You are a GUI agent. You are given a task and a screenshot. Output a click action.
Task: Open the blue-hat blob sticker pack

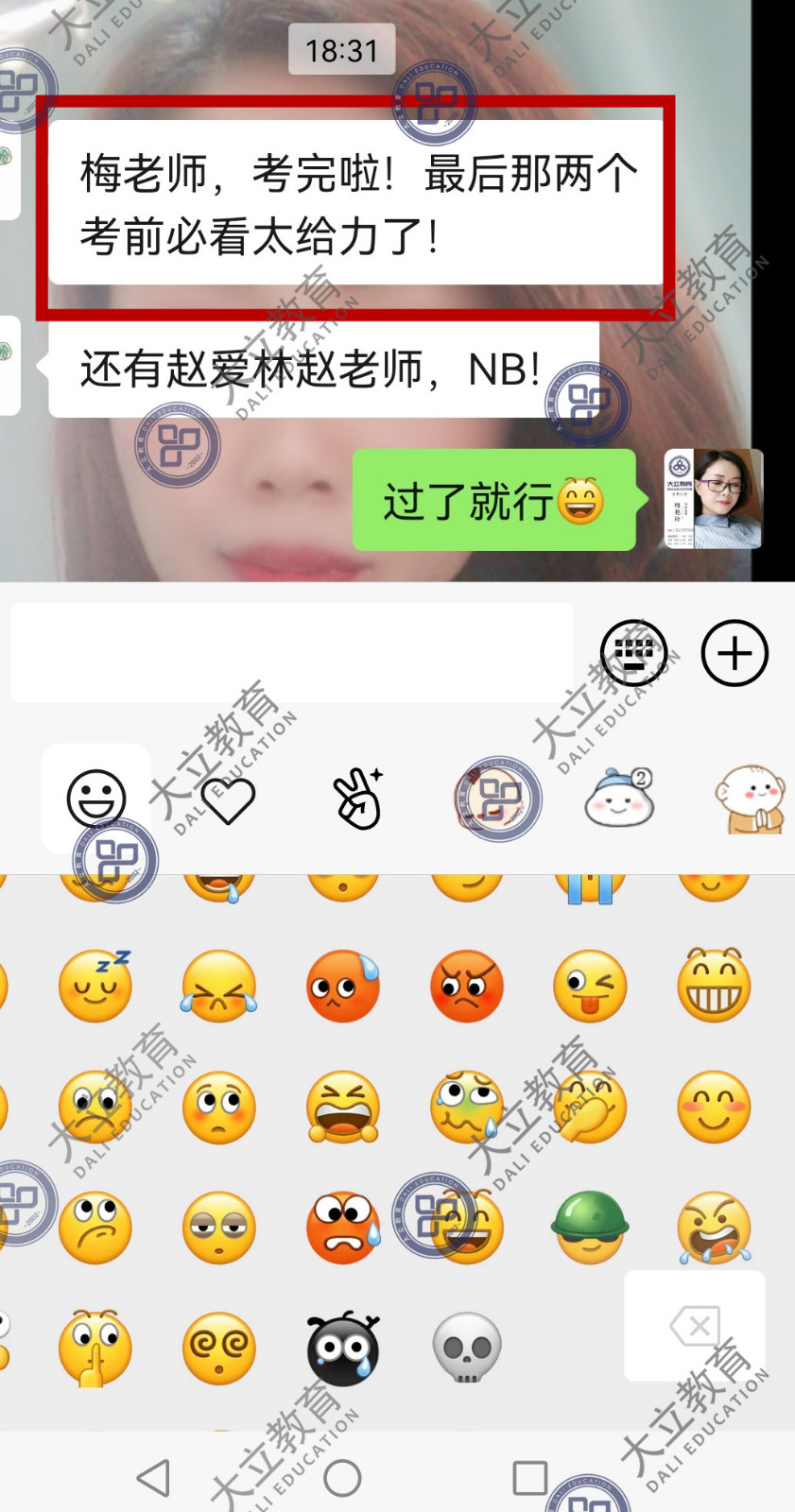click(x=619, y=799)
